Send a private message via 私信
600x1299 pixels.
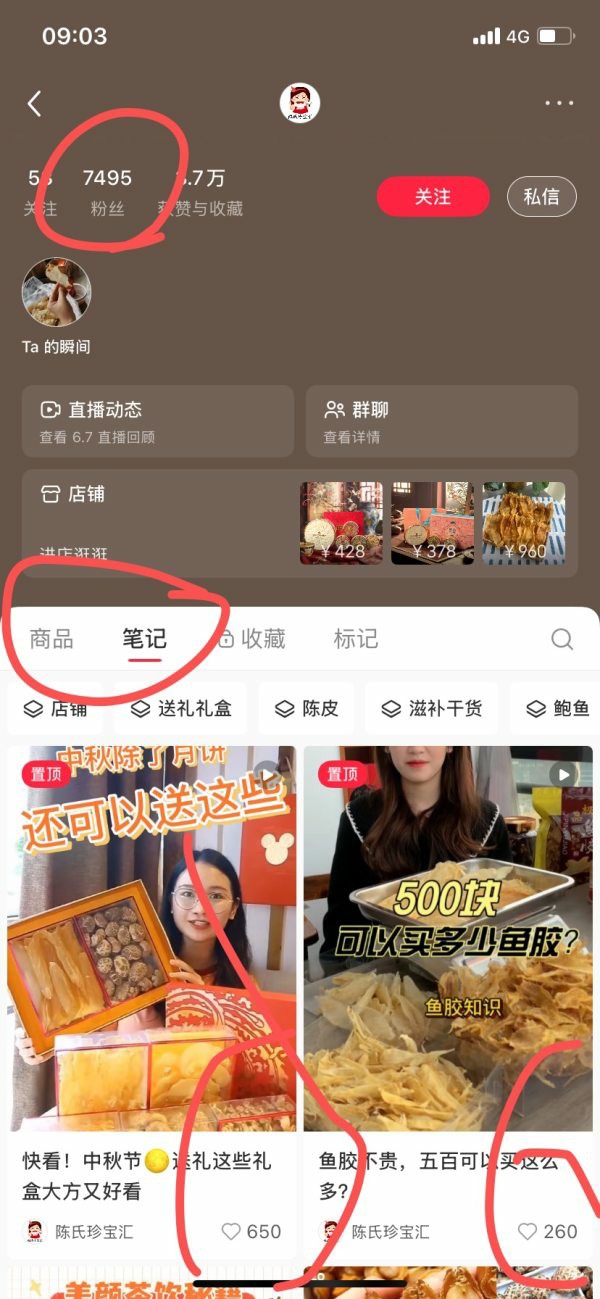point(541,197)
